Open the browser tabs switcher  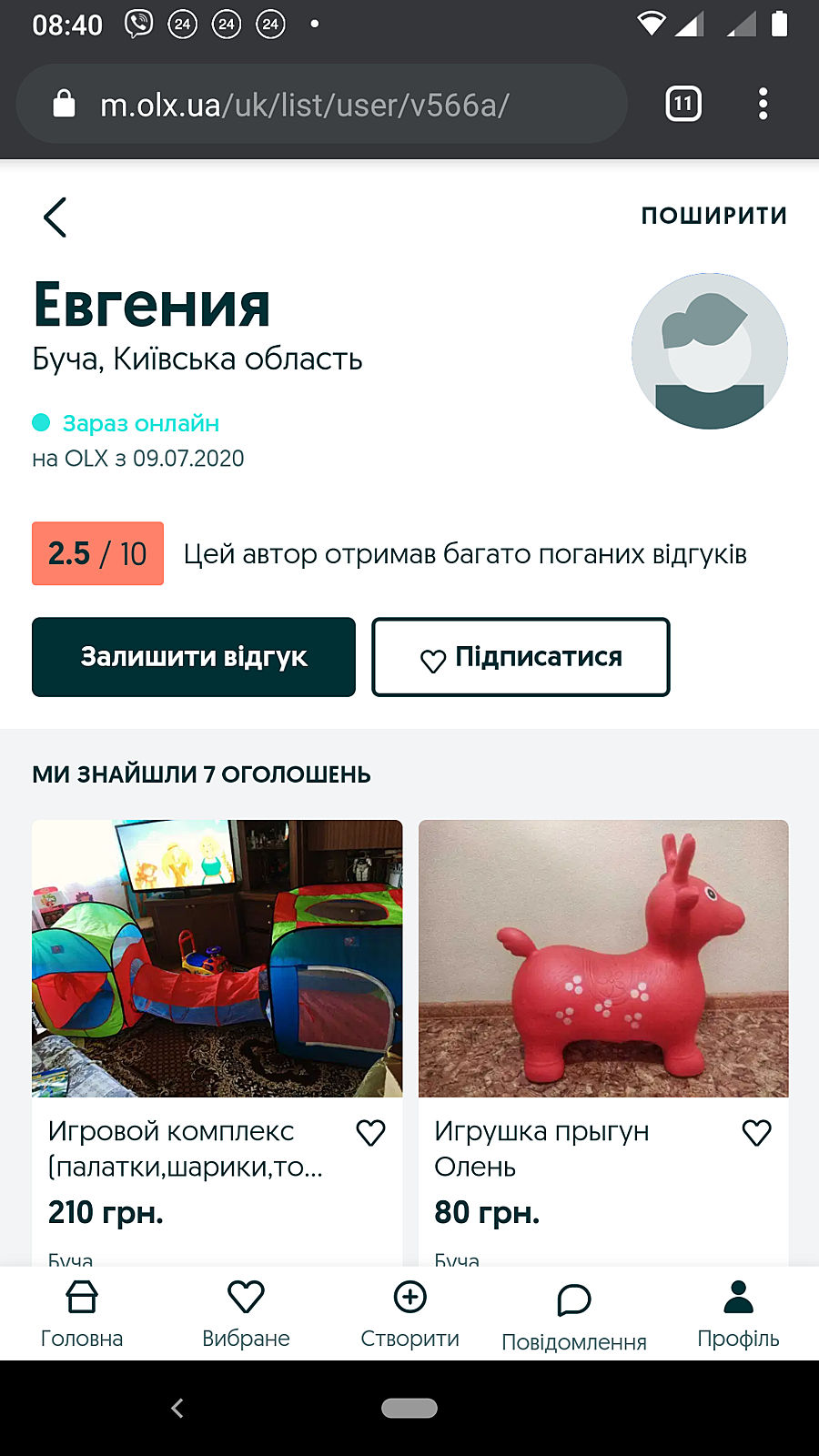683,104
